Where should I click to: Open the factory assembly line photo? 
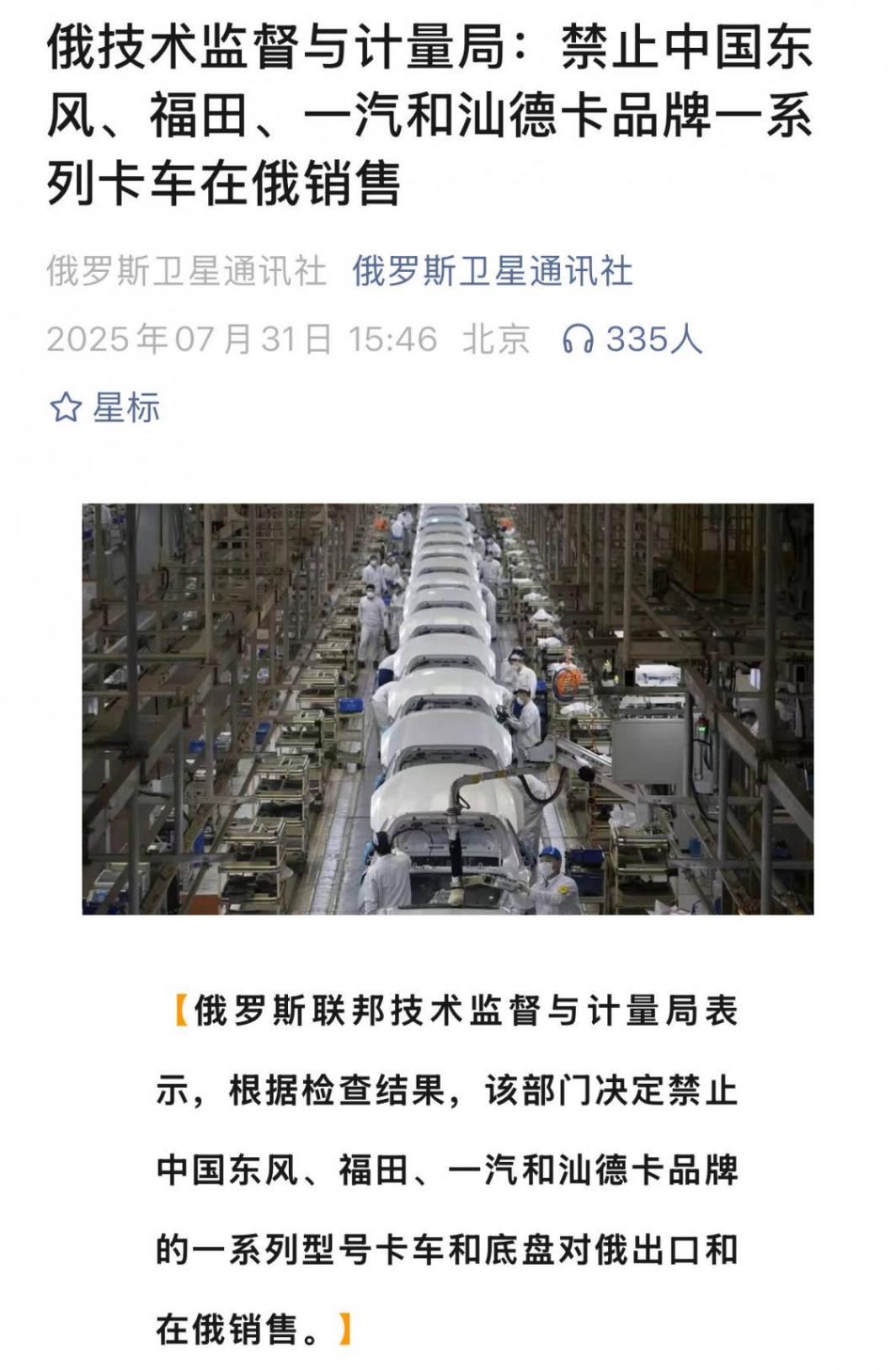[x=447, y=708]
